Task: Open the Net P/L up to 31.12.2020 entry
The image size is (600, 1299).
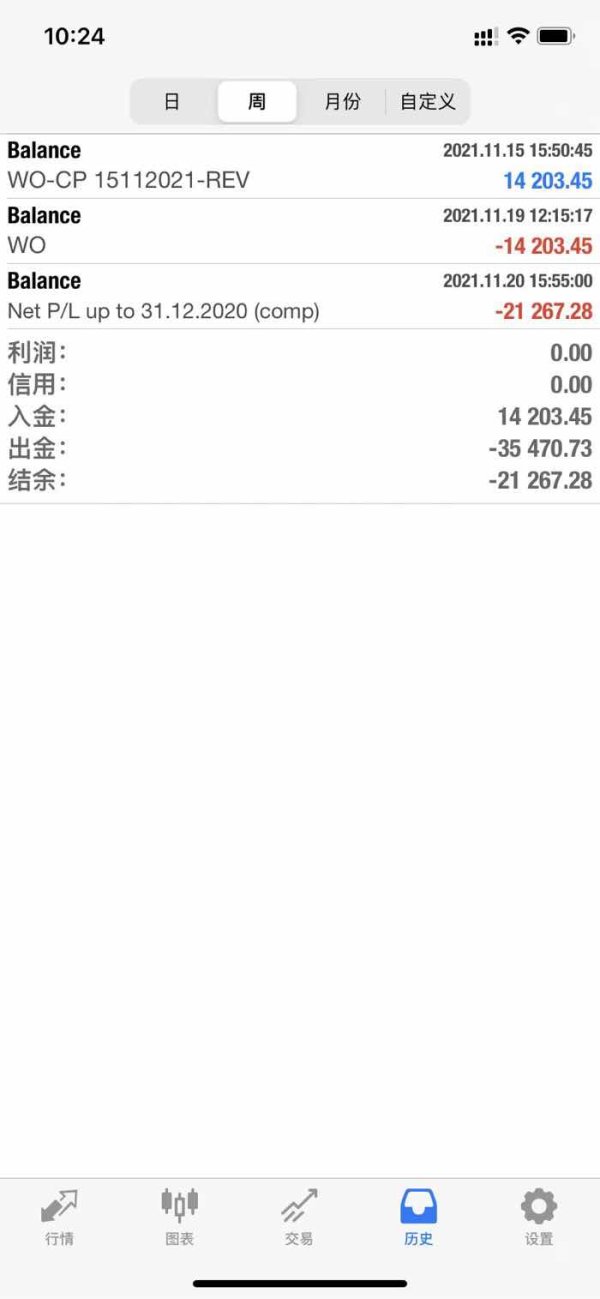Action: [300, 296]
